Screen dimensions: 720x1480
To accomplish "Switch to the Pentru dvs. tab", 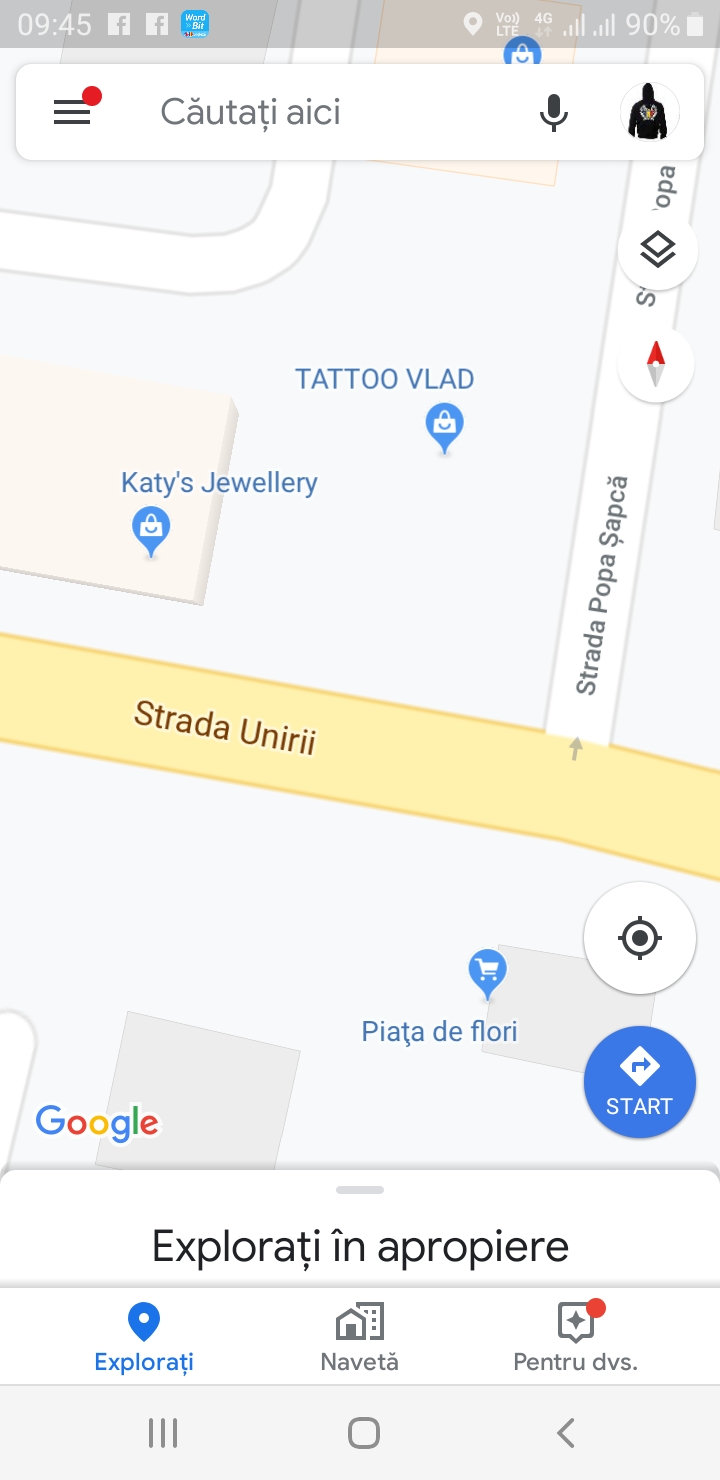I will (x=576, y=1337).
